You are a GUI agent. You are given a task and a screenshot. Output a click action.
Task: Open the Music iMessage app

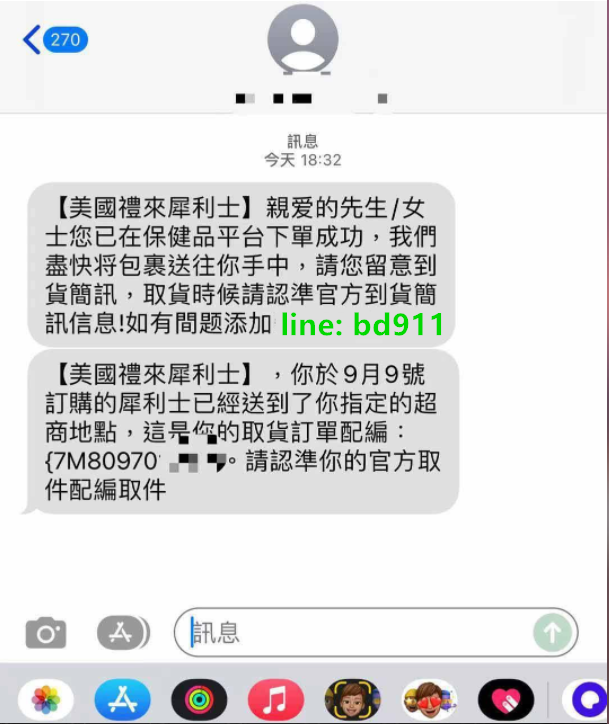tap(276, 700)
